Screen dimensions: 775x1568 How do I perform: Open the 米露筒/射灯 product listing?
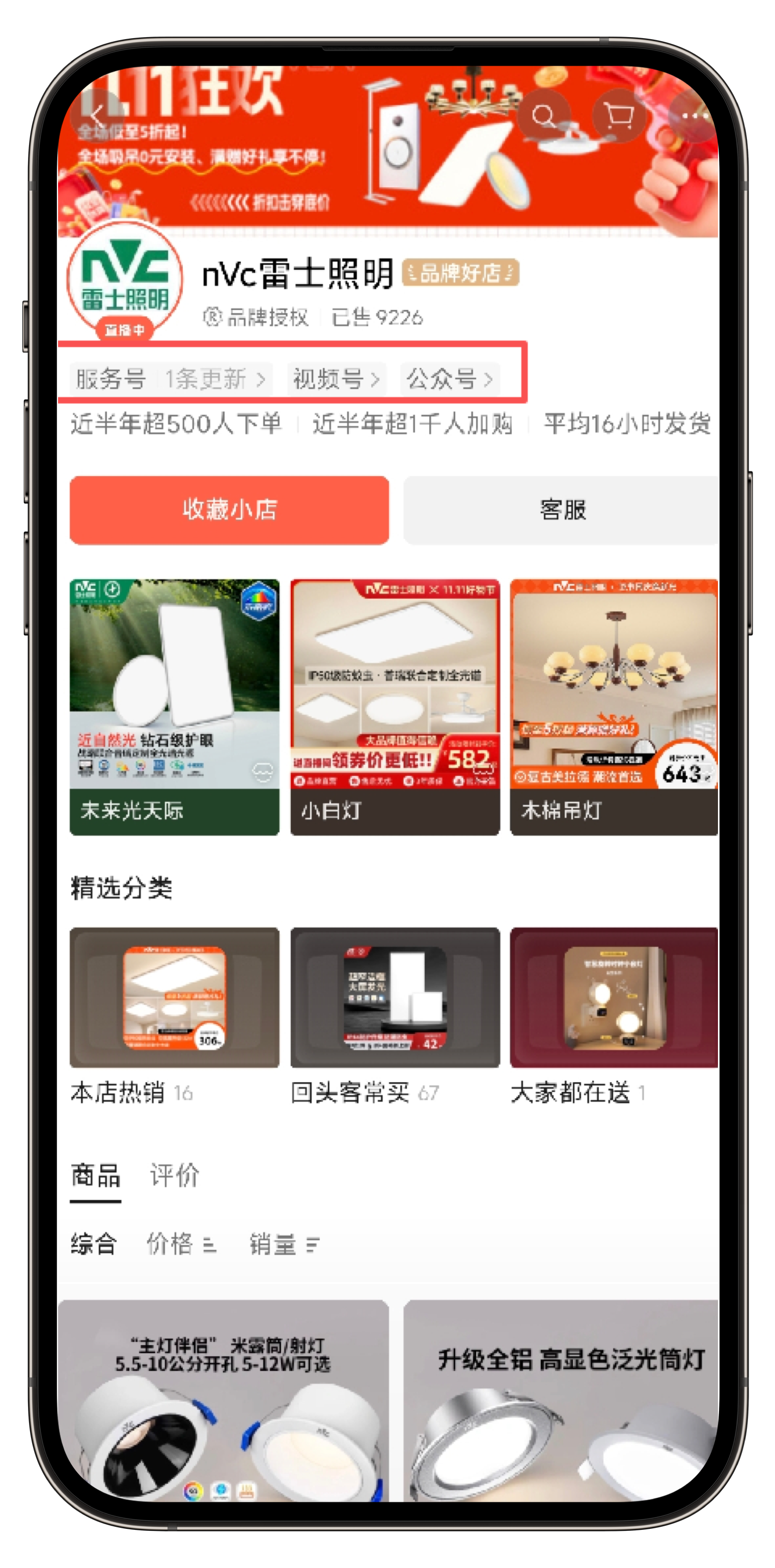point(224,1400)
